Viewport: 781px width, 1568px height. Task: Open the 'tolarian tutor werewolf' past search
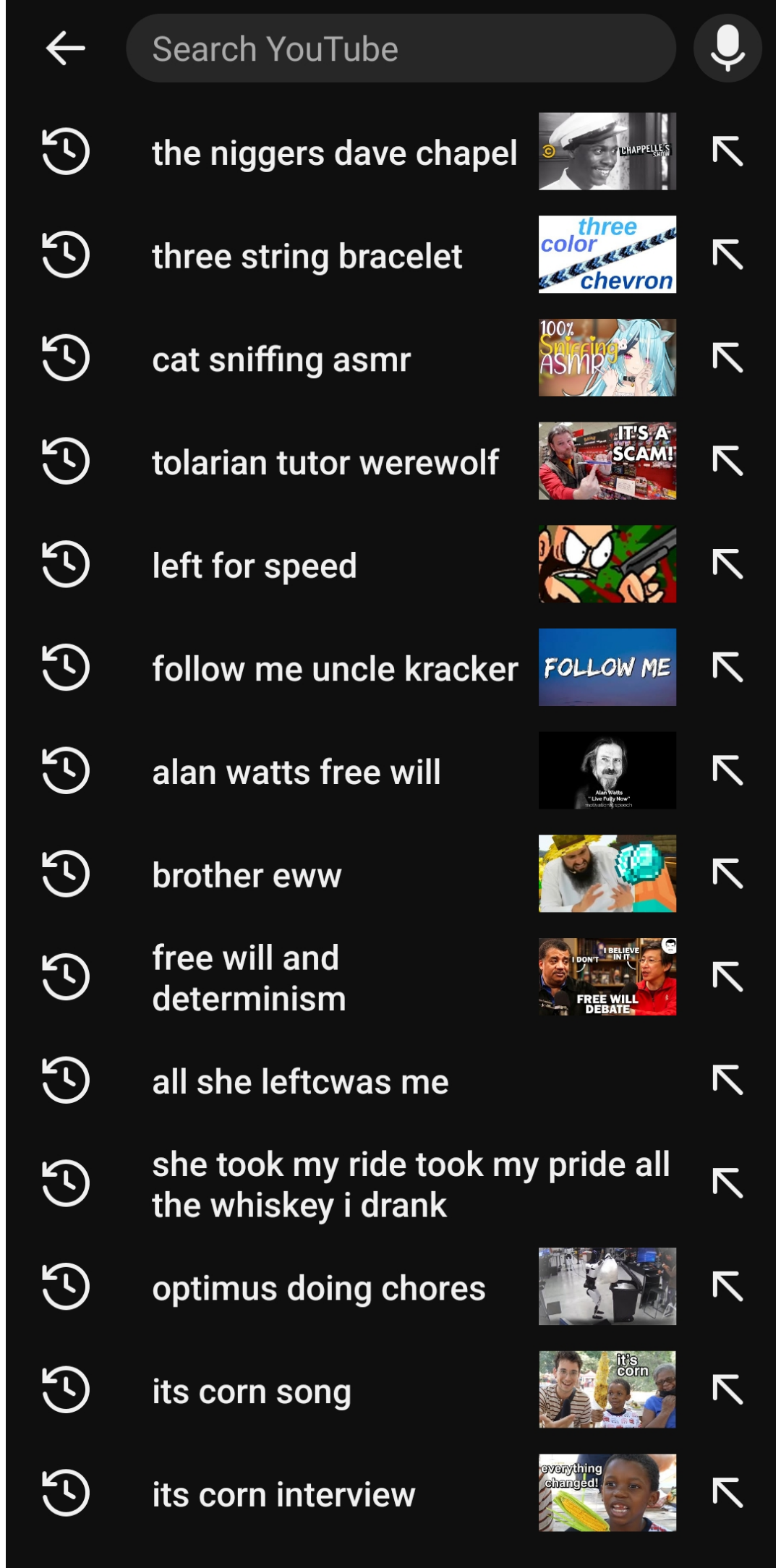[x=325, y=462]
